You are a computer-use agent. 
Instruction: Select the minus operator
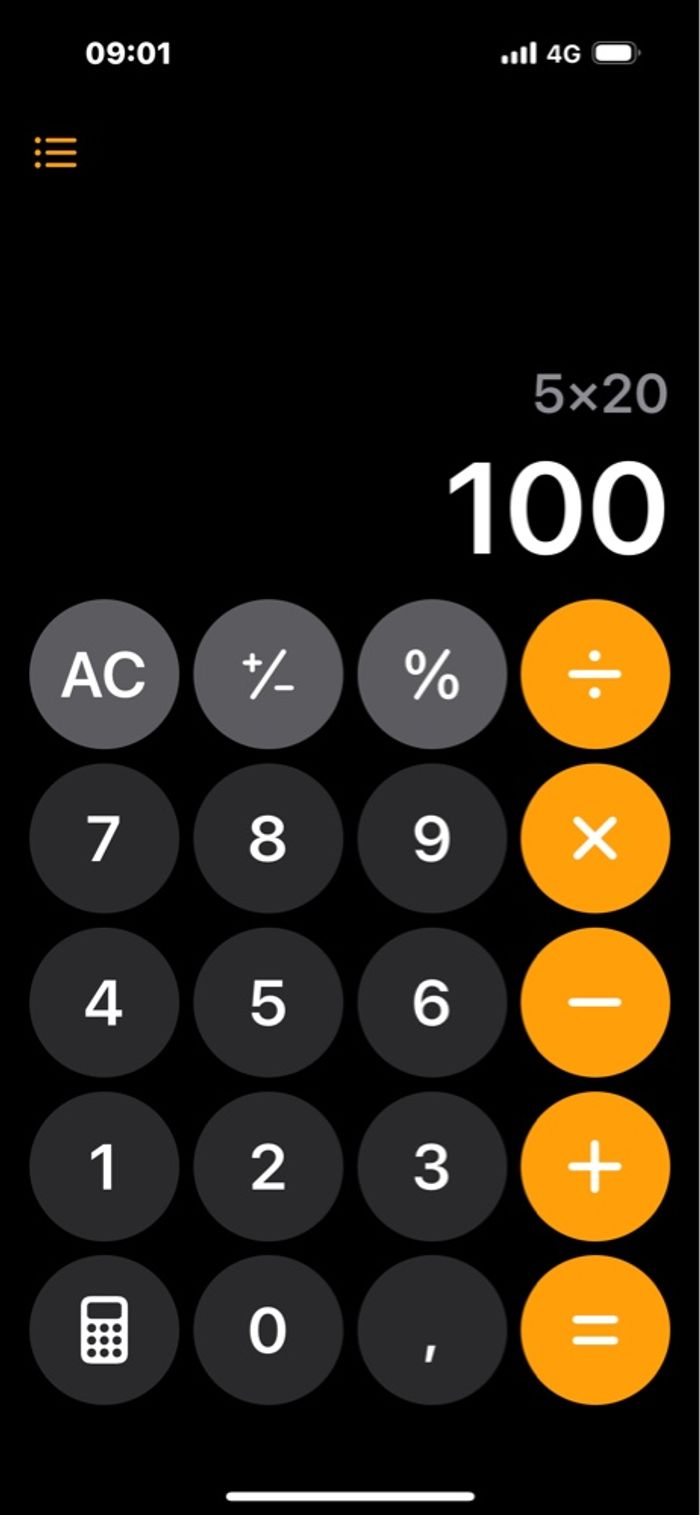(x=595, y=1002)
